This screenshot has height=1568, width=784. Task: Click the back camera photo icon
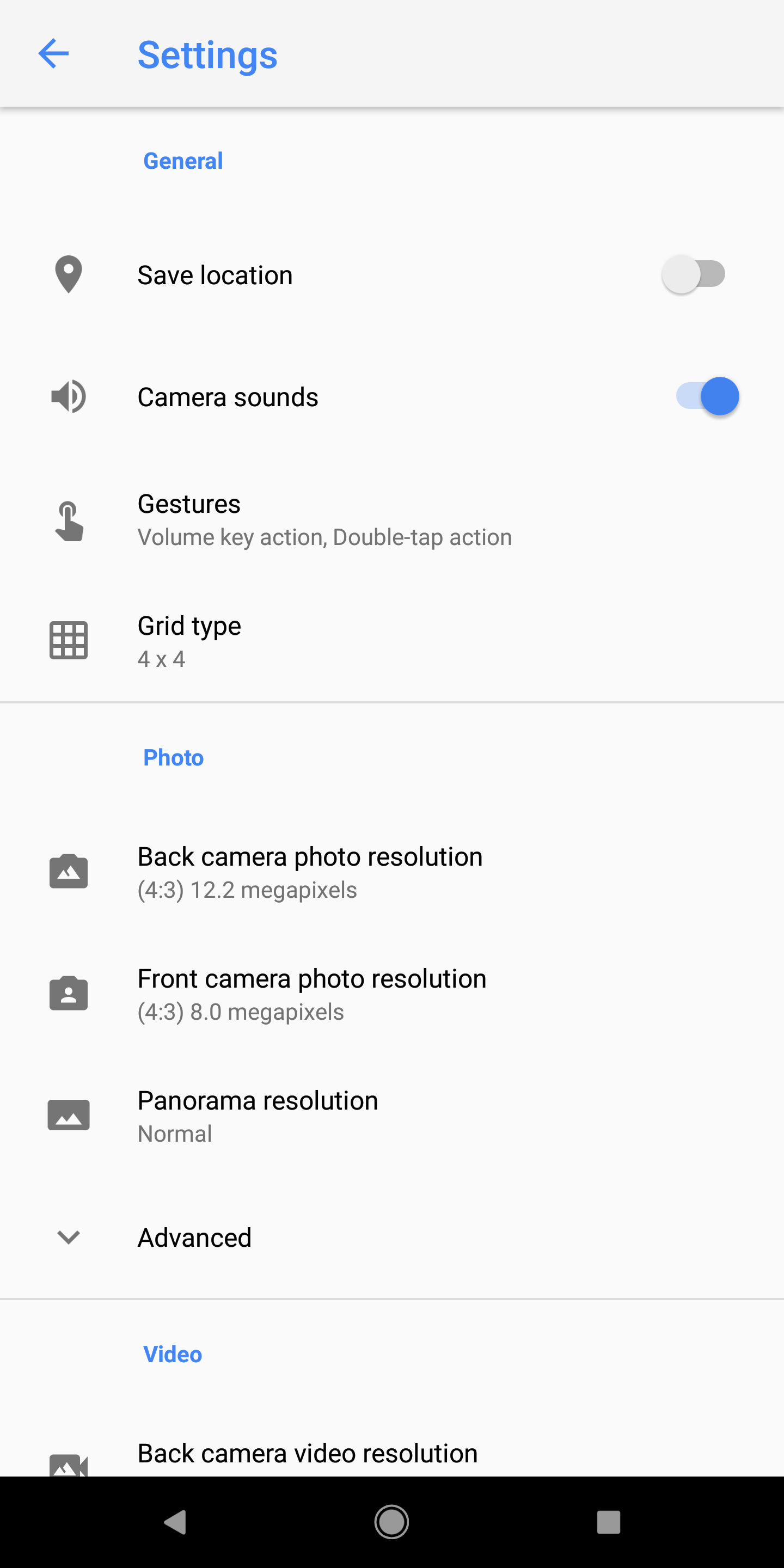tap(68, 871)
